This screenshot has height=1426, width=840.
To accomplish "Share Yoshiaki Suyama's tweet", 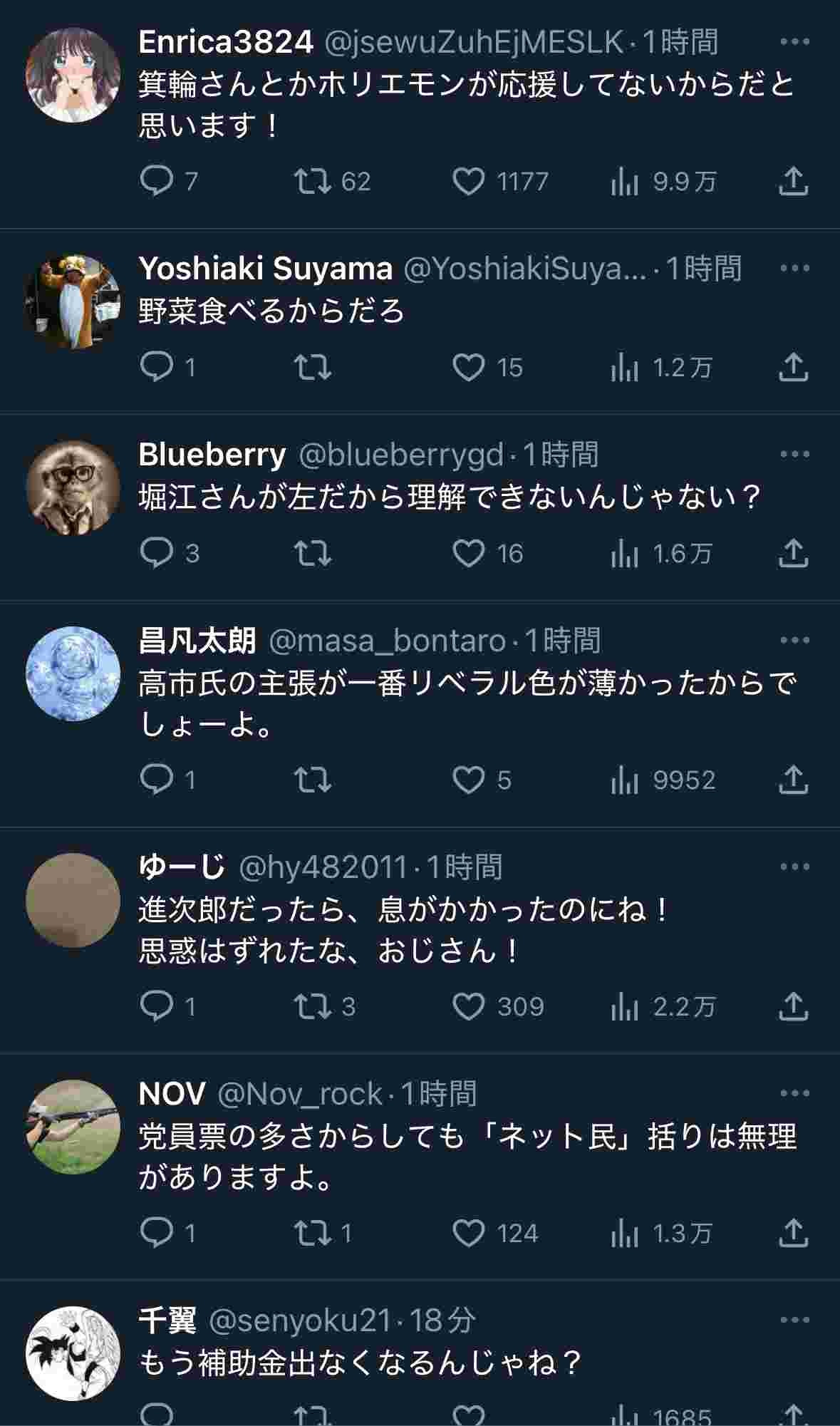I will click(792, 367).
